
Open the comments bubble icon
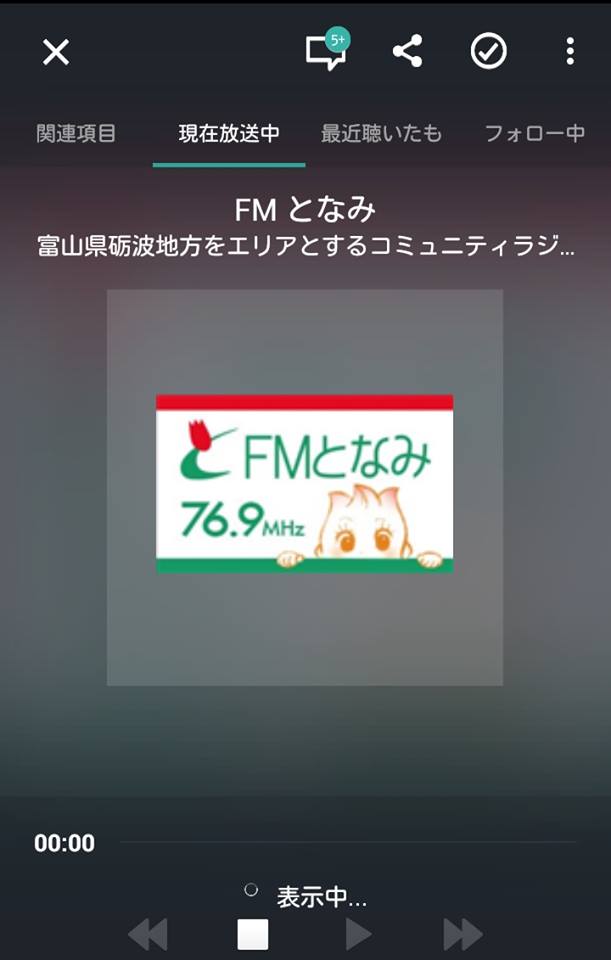(x=325, y=52)
